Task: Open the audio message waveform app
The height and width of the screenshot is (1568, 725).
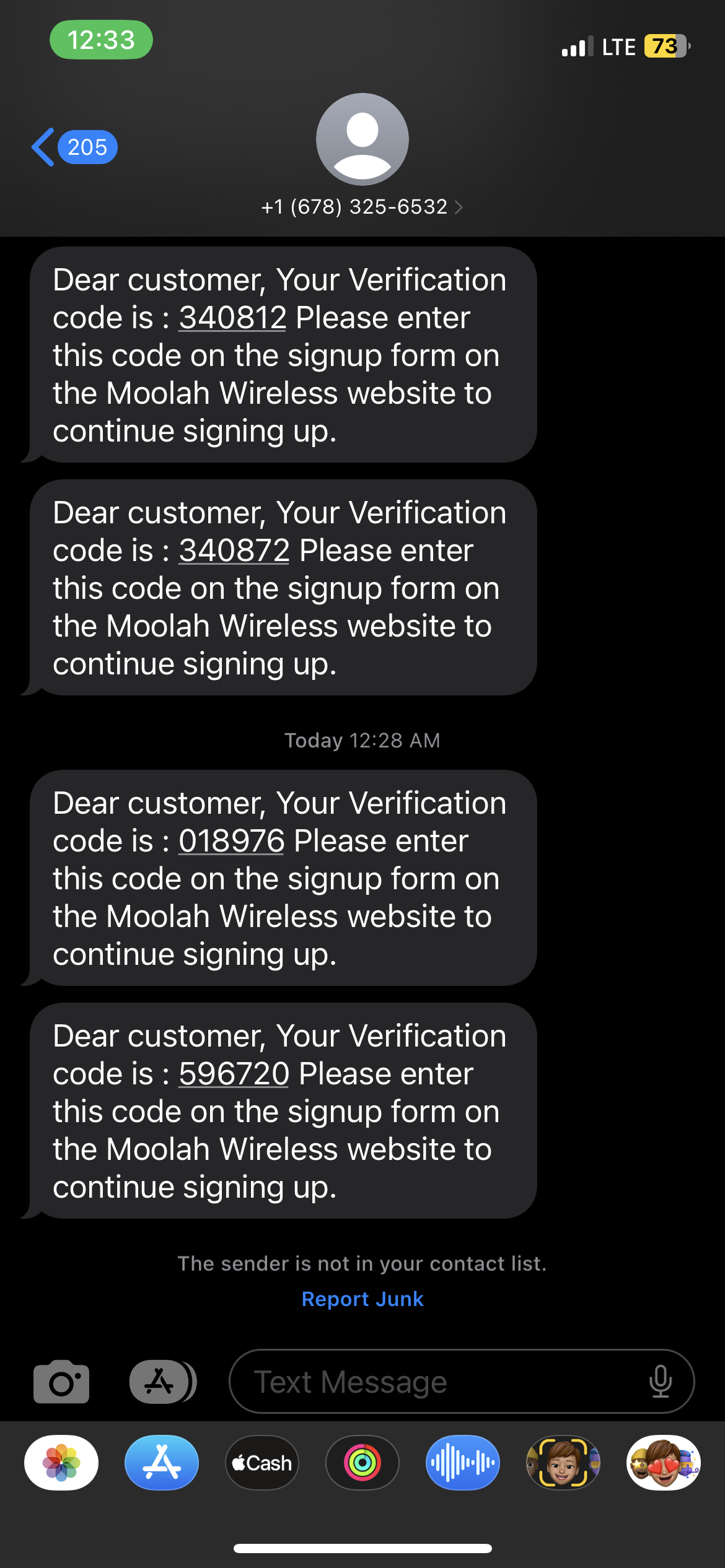Action: coord(463,1463)
